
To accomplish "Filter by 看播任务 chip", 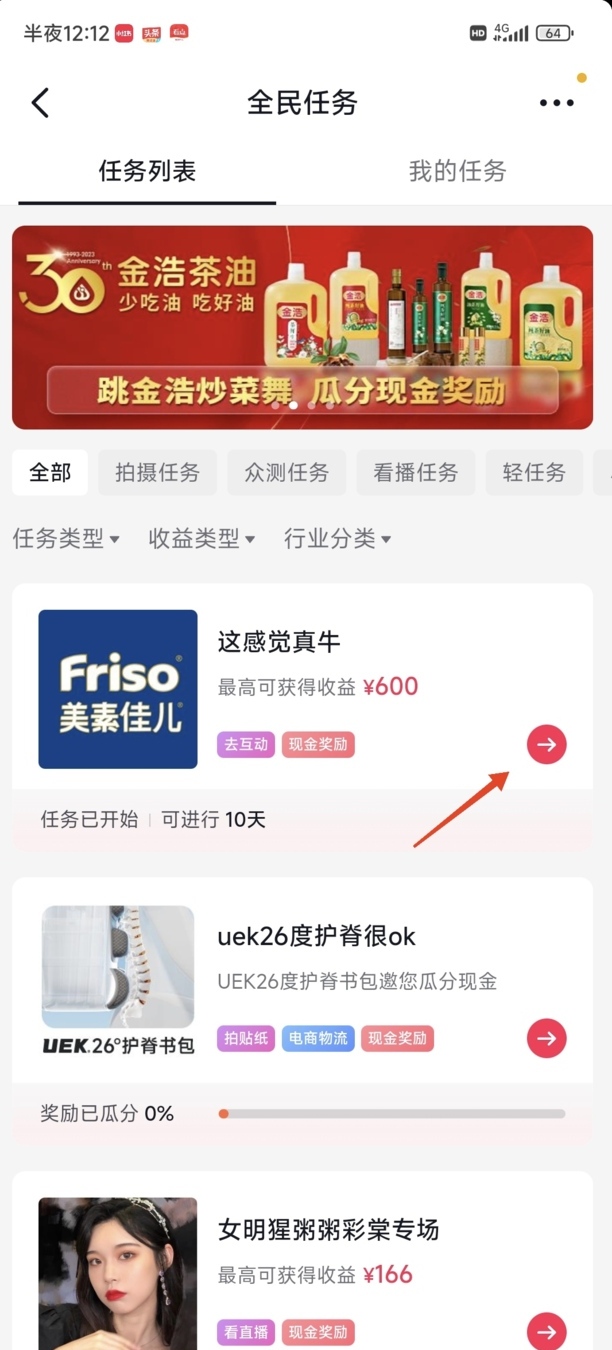I will [x=415, y=472].
